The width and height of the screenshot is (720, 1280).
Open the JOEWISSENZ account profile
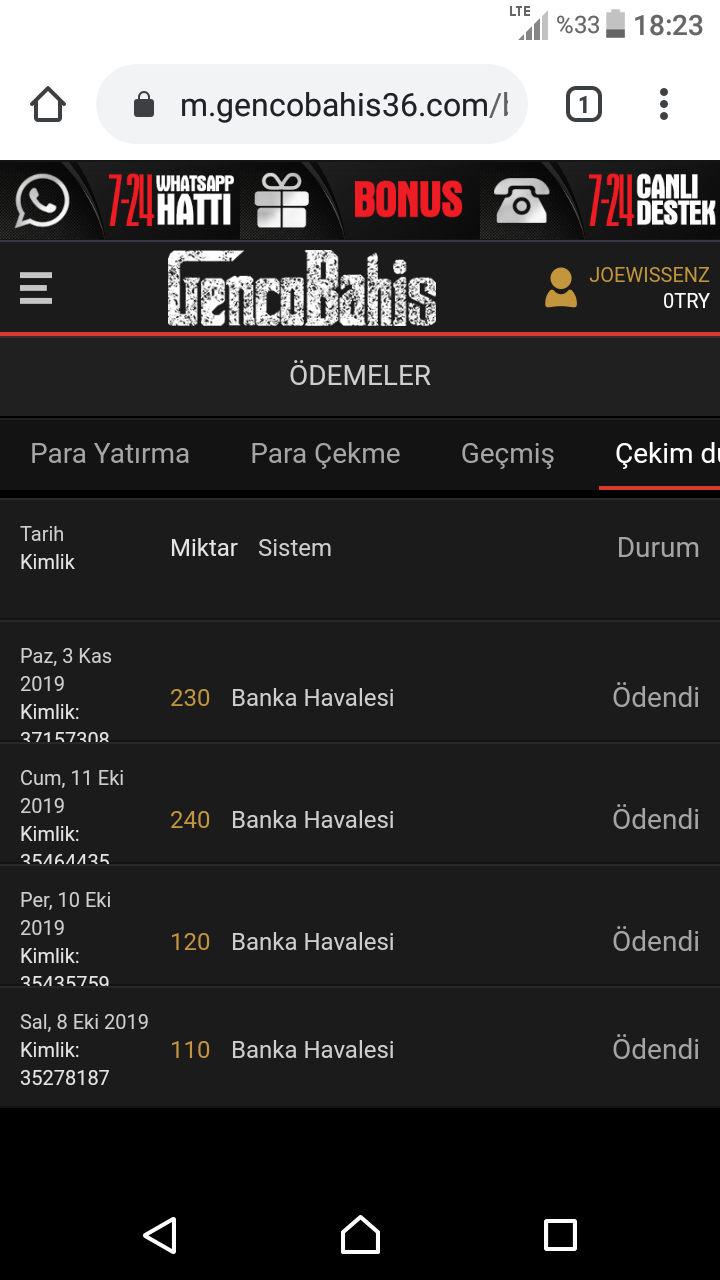point(627,287)
